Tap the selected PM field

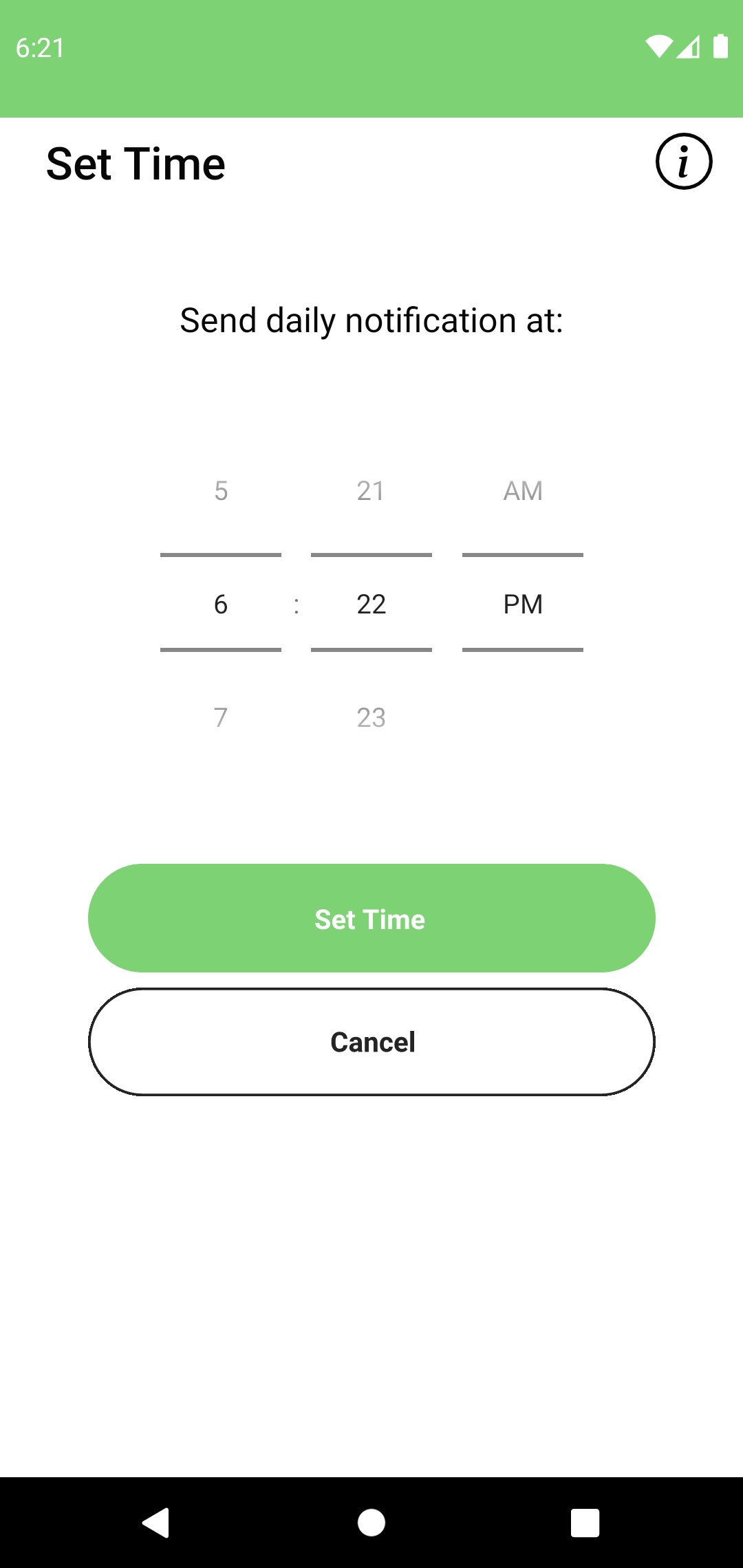click(x=523, y=604)
